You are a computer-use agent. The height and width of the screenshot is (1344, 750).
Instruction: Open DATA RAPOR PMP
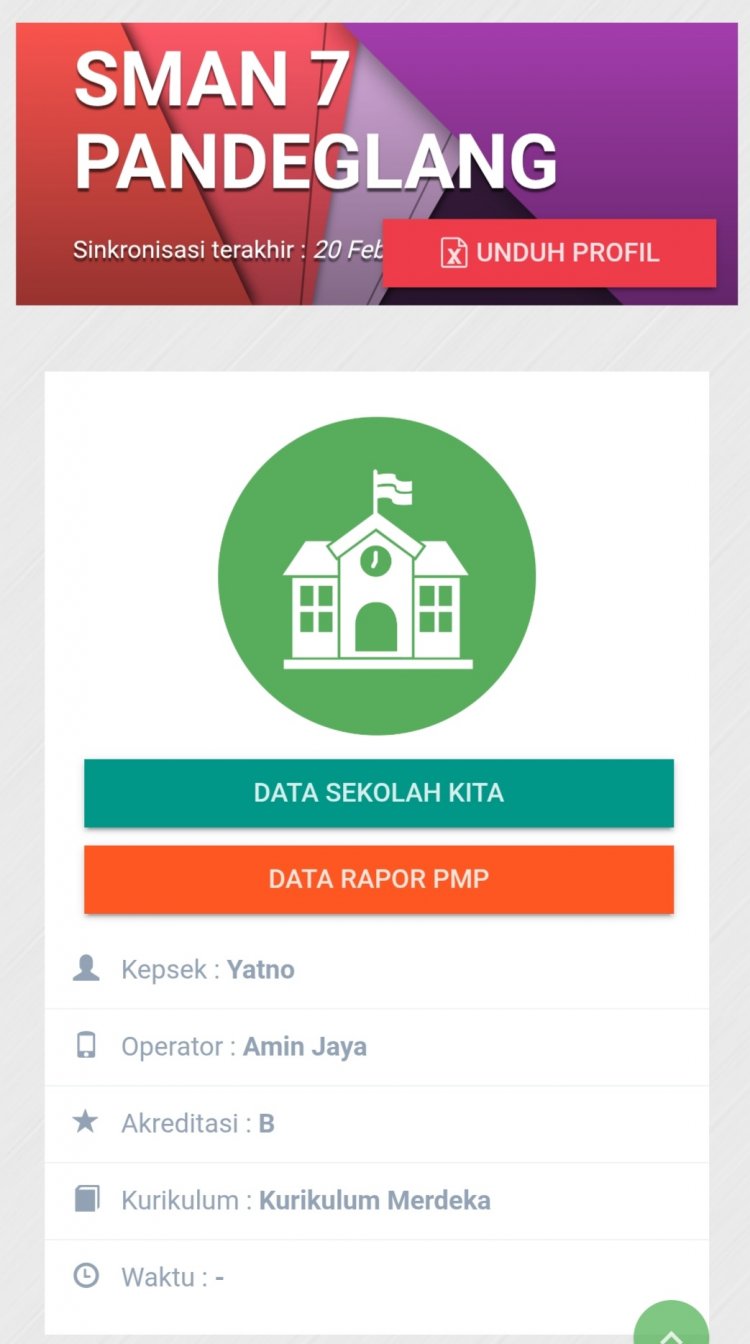378,879
